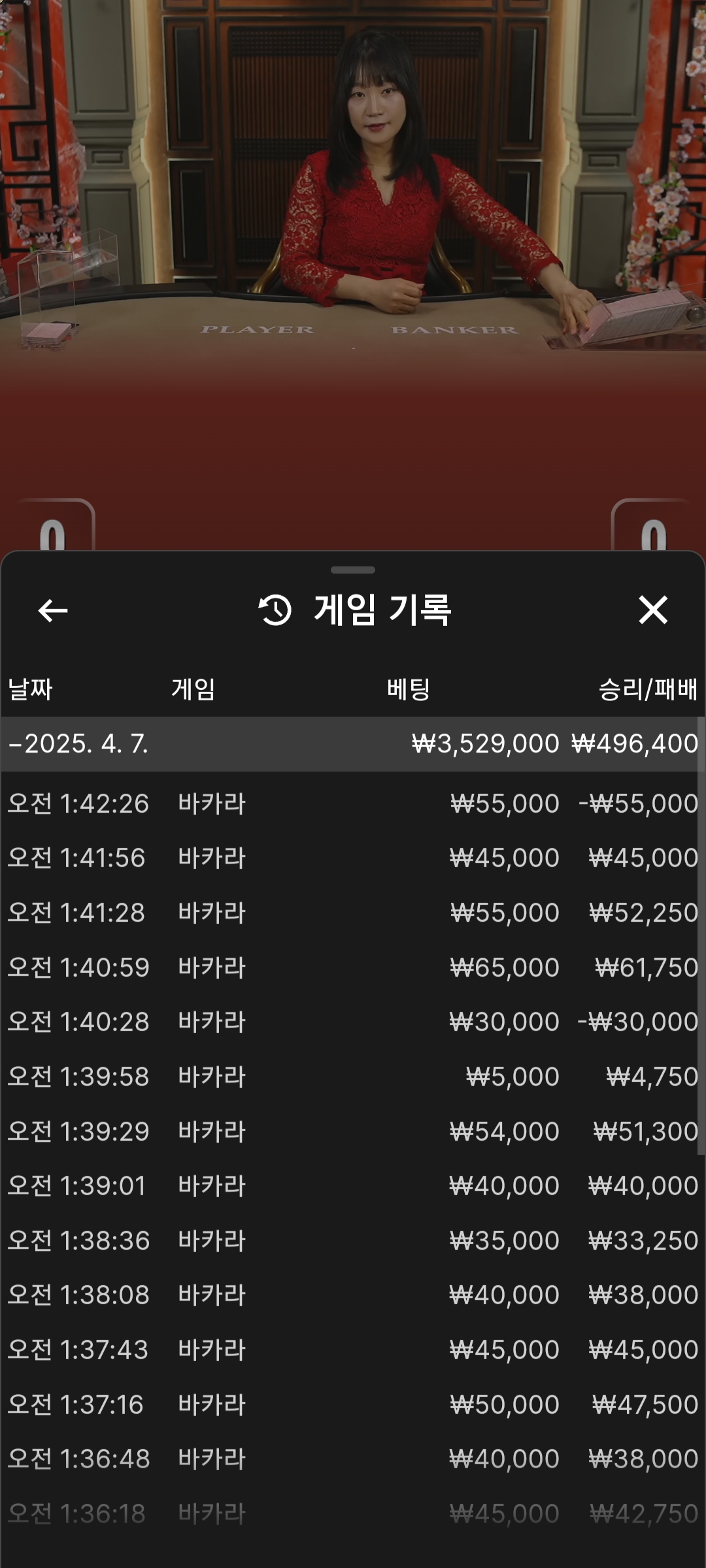Open the 오전 1:37:16 바카라 round
Viewport: 706px width, 1568px height.
point(353,1405)
